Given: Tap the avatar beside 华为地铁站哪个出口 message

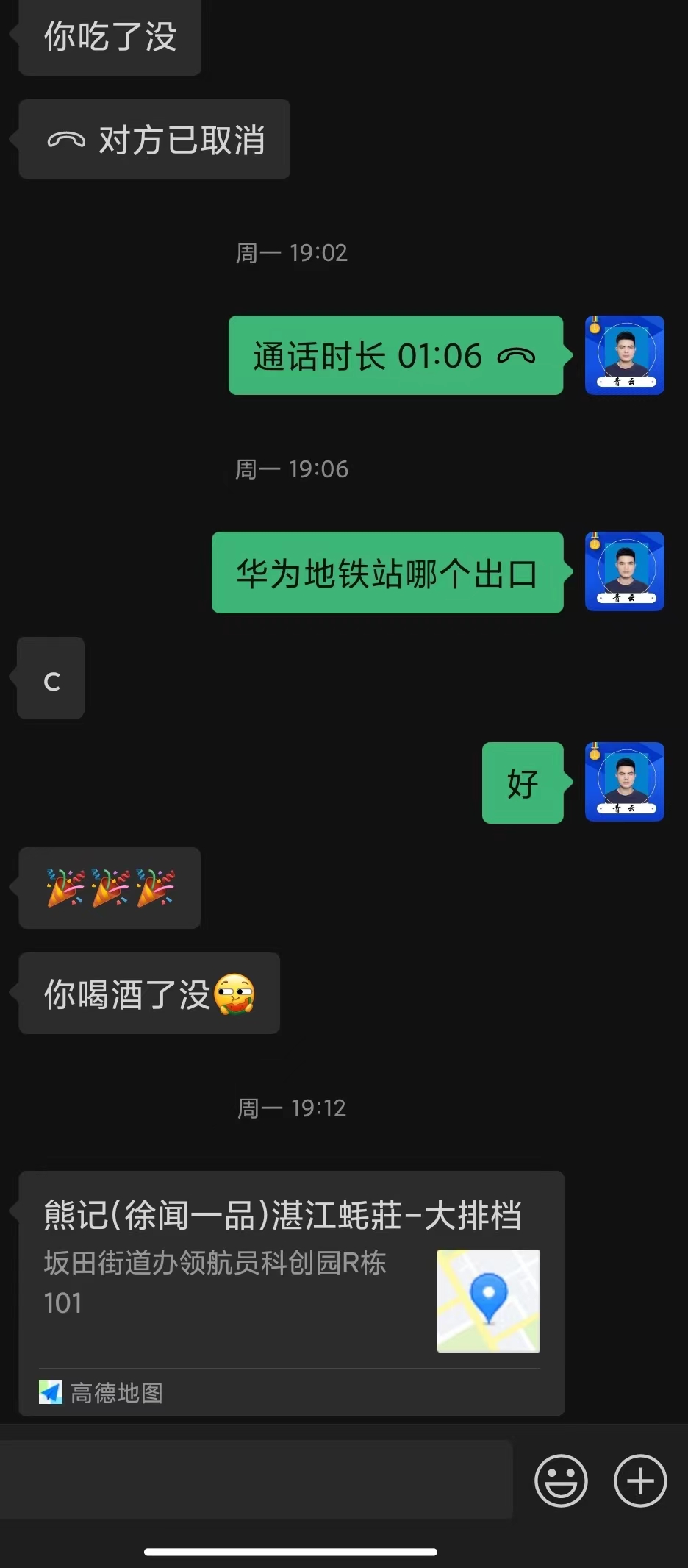Looking at the screenshot, I should pos(623,572).
